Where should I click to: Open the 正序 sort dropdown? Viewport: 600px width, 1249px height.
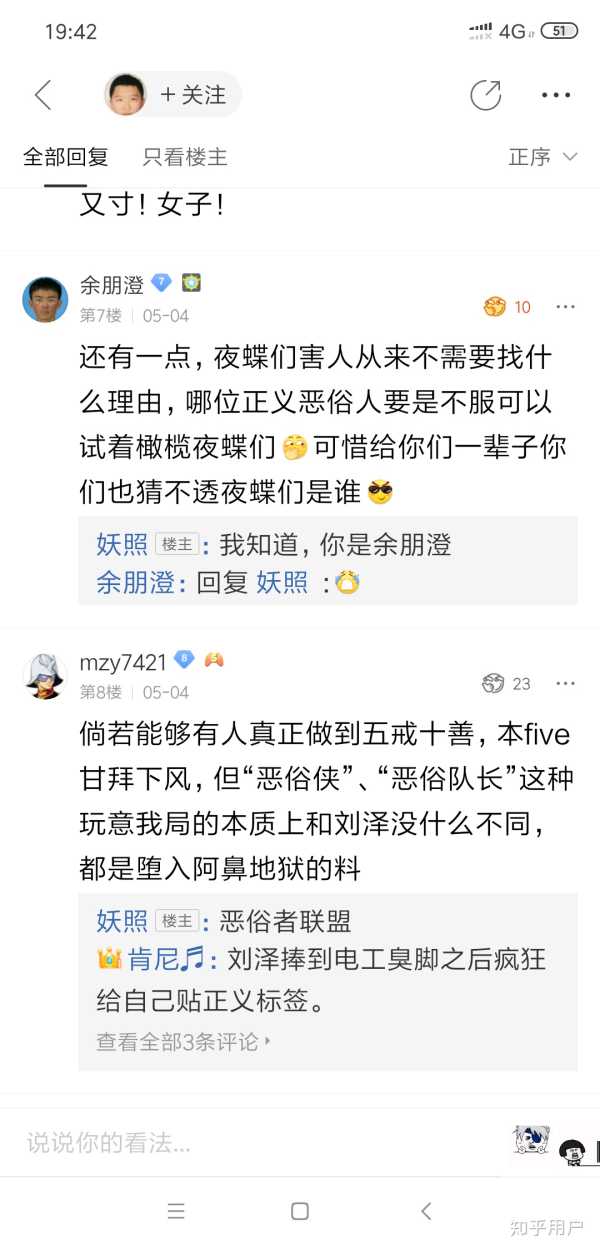(543, 157)
